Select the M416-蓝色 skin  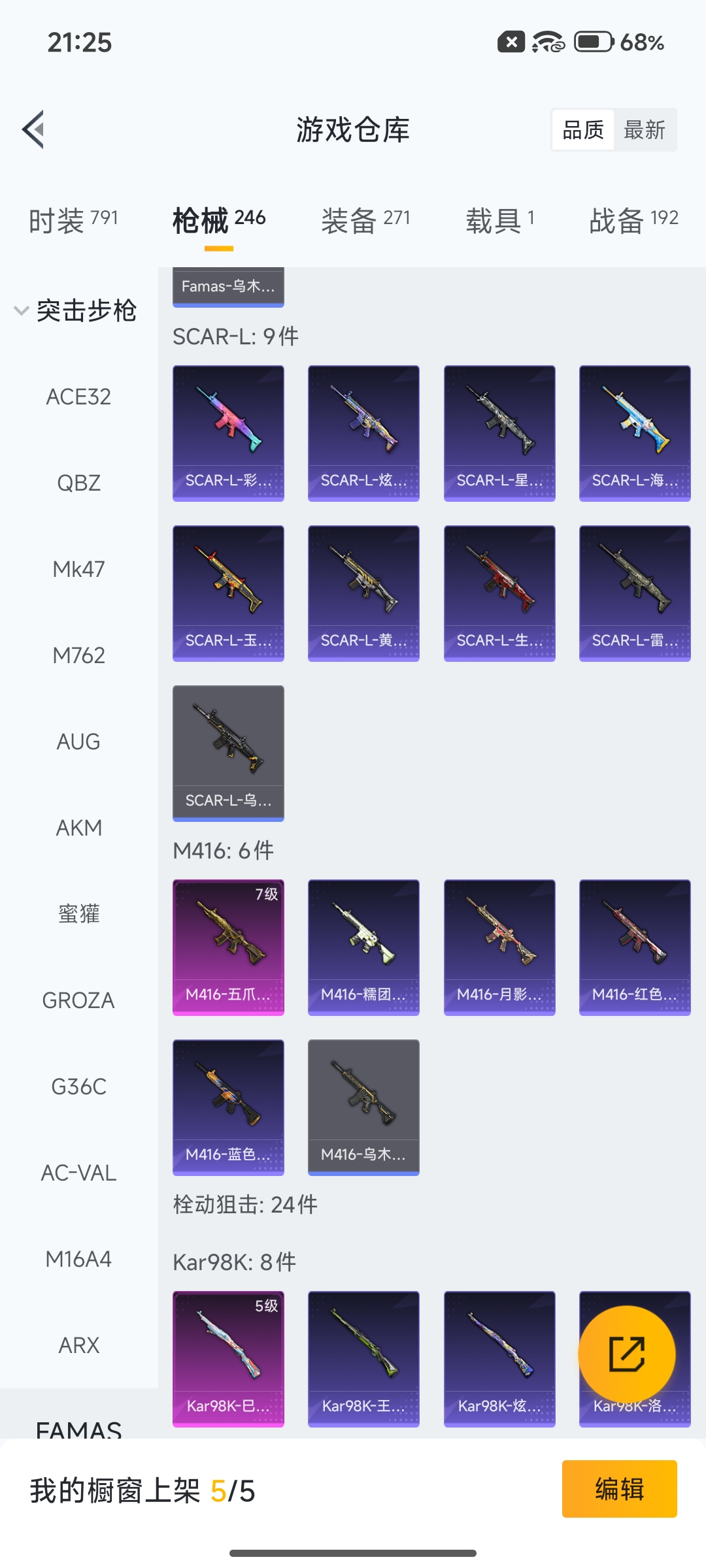[228, 1107]
